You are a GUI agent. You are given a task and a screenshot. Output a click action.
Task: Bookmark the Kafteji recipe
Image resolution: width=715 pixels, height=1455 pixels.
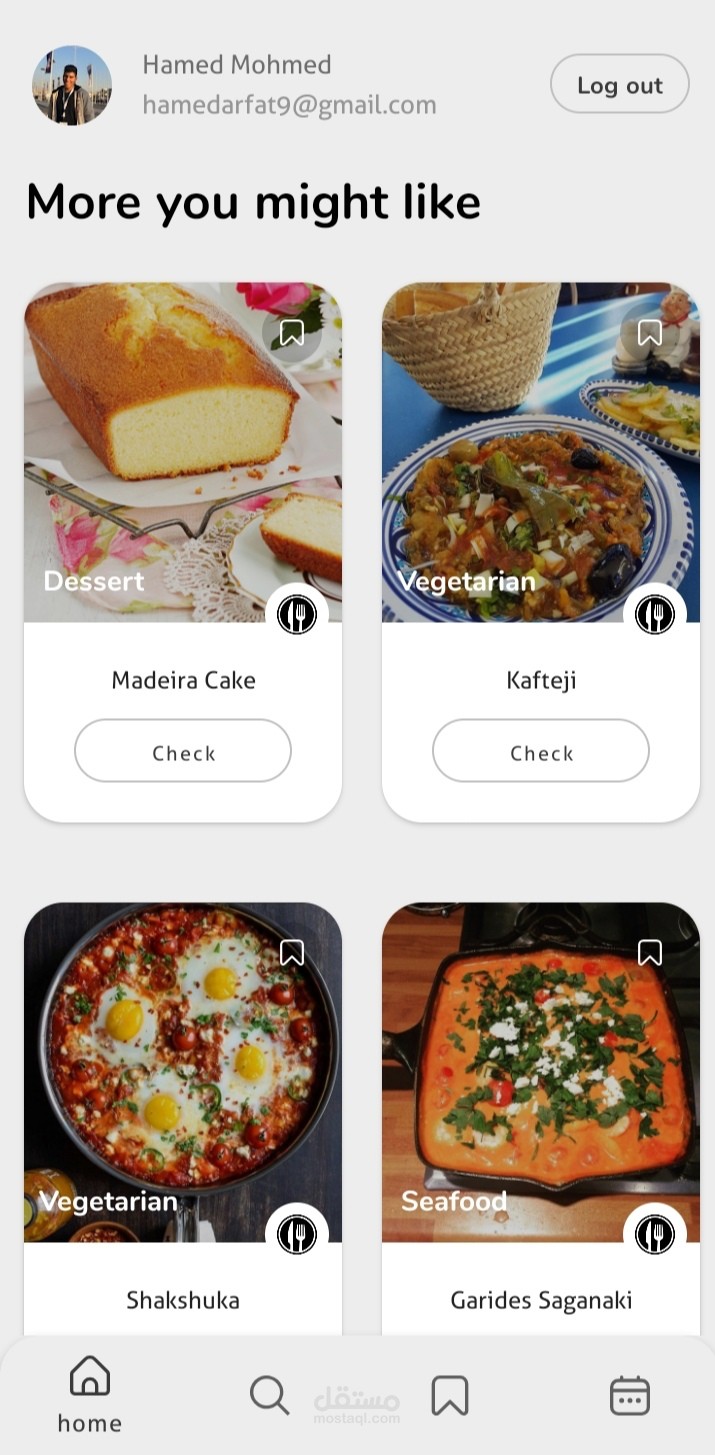(650, 332)
